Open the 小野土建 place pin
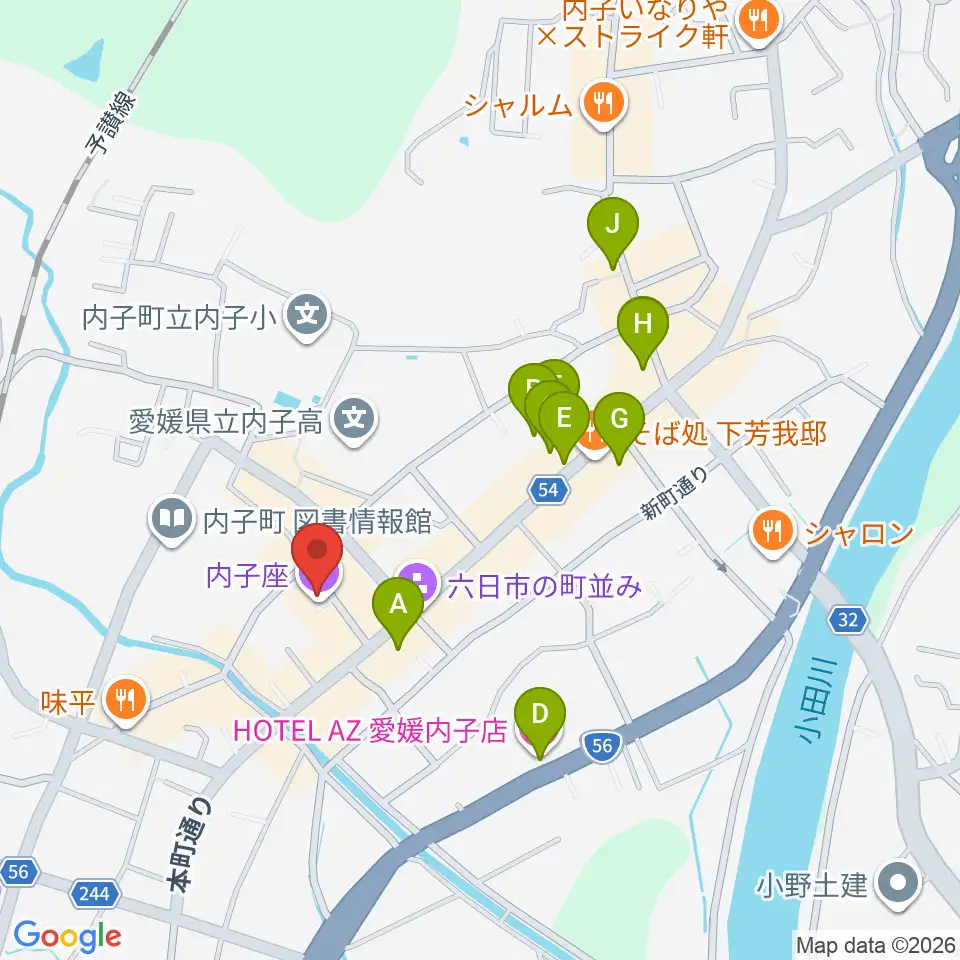Image resolution: width=960 pixels, height=960 pixels. coord(898,886)
